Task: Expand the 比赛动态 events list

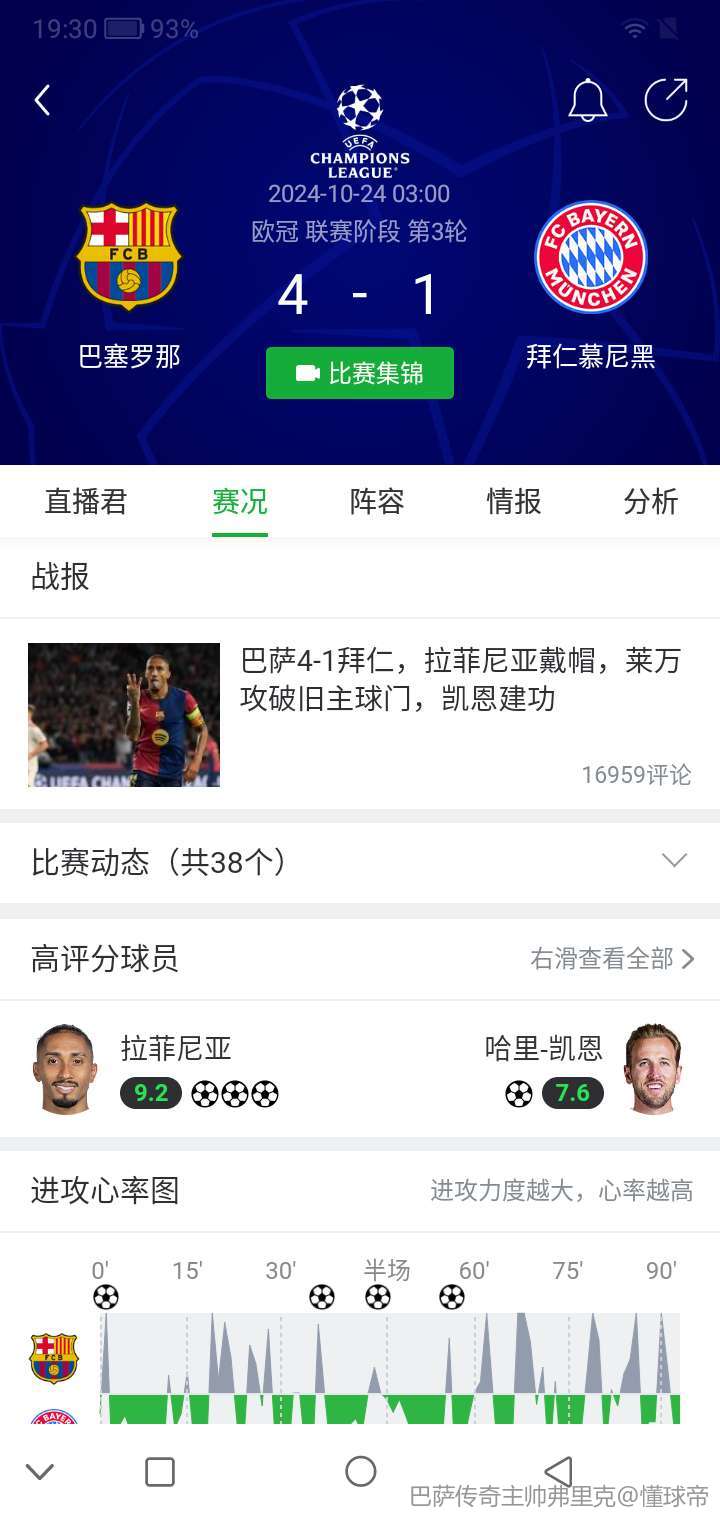Action: (x=360, y=862)
